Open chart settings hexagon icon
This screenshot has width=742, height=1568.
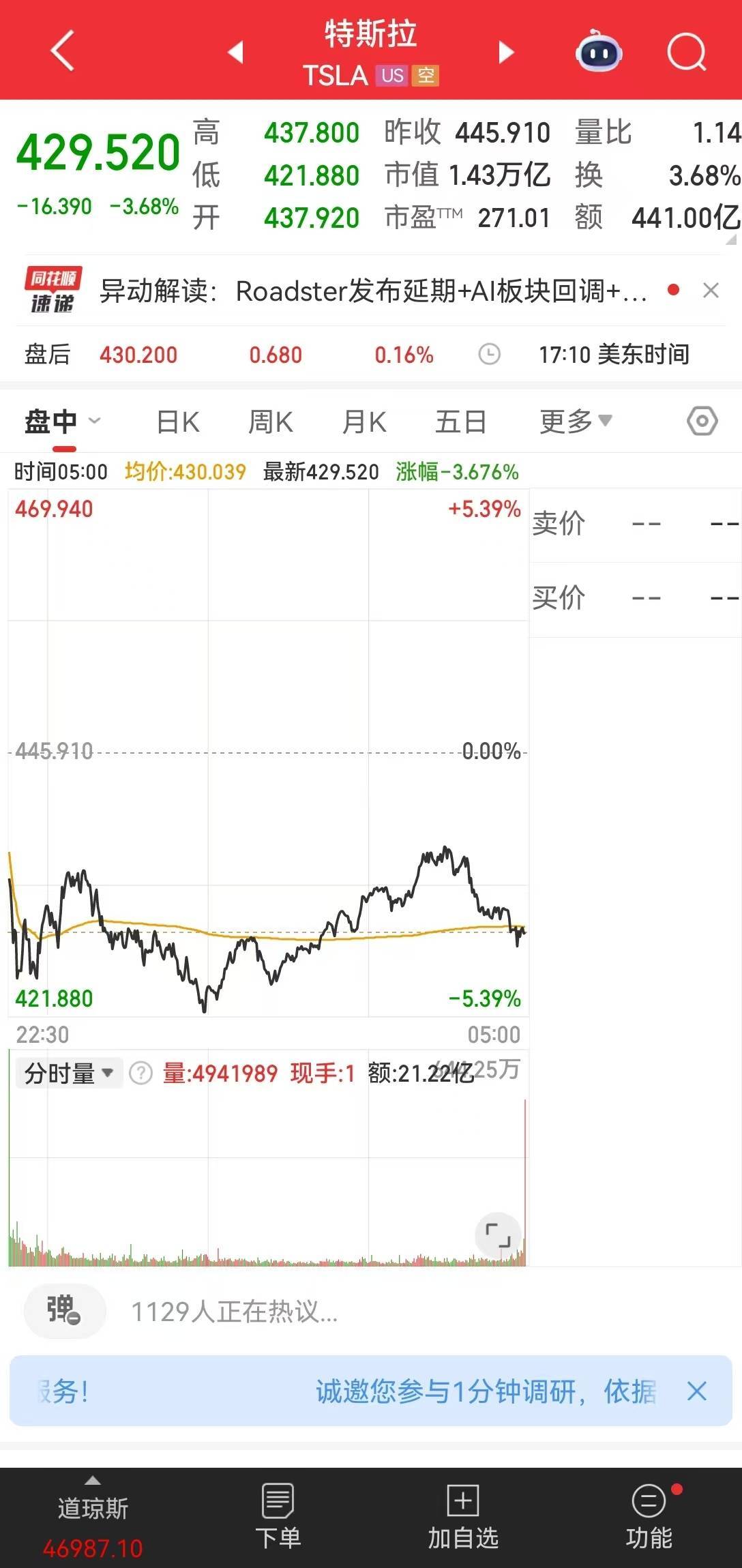(x=702, y=421)
